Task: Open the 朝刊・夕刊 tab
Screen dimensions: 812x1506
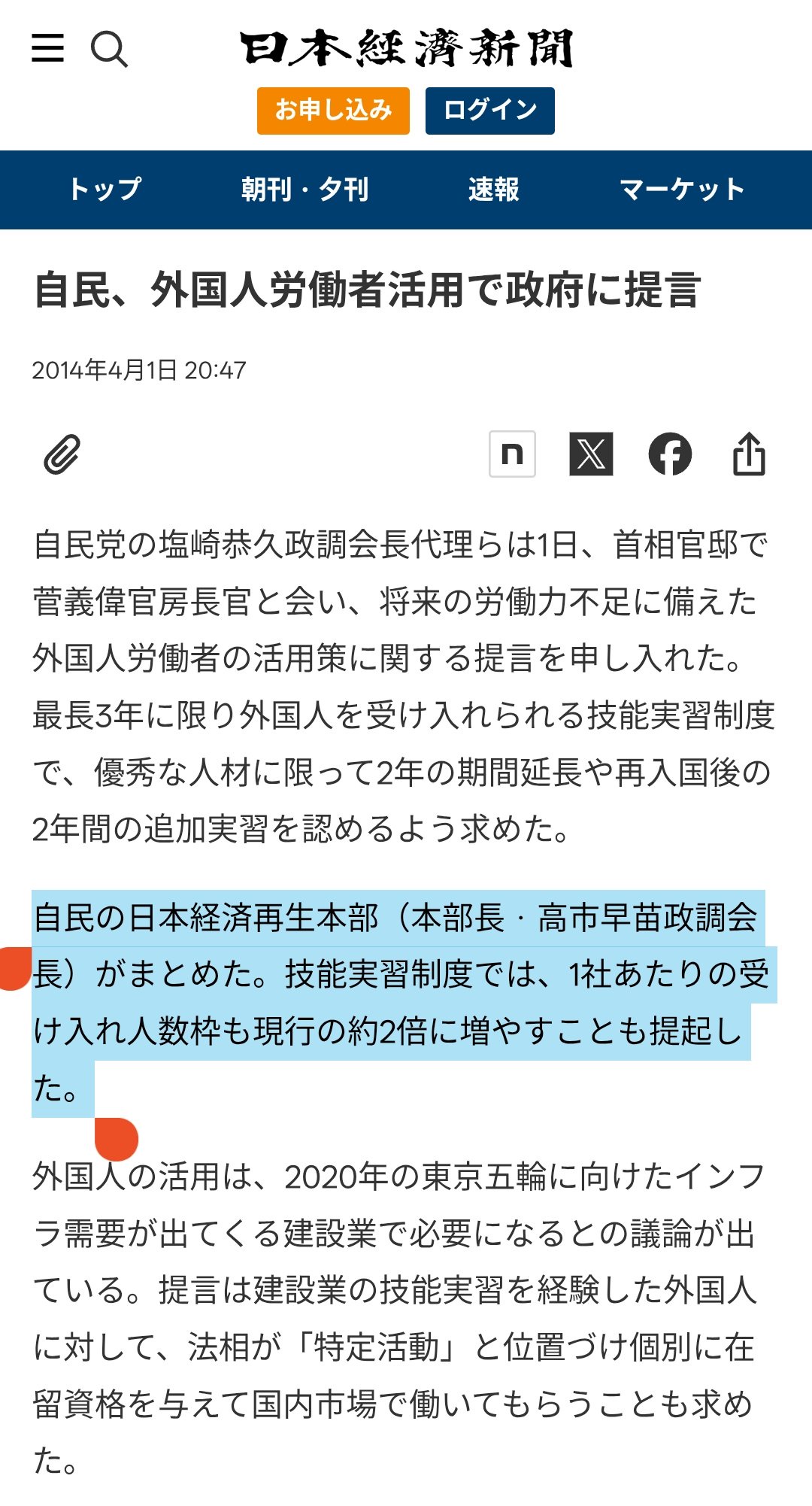Action: click(x=304, y=190)
